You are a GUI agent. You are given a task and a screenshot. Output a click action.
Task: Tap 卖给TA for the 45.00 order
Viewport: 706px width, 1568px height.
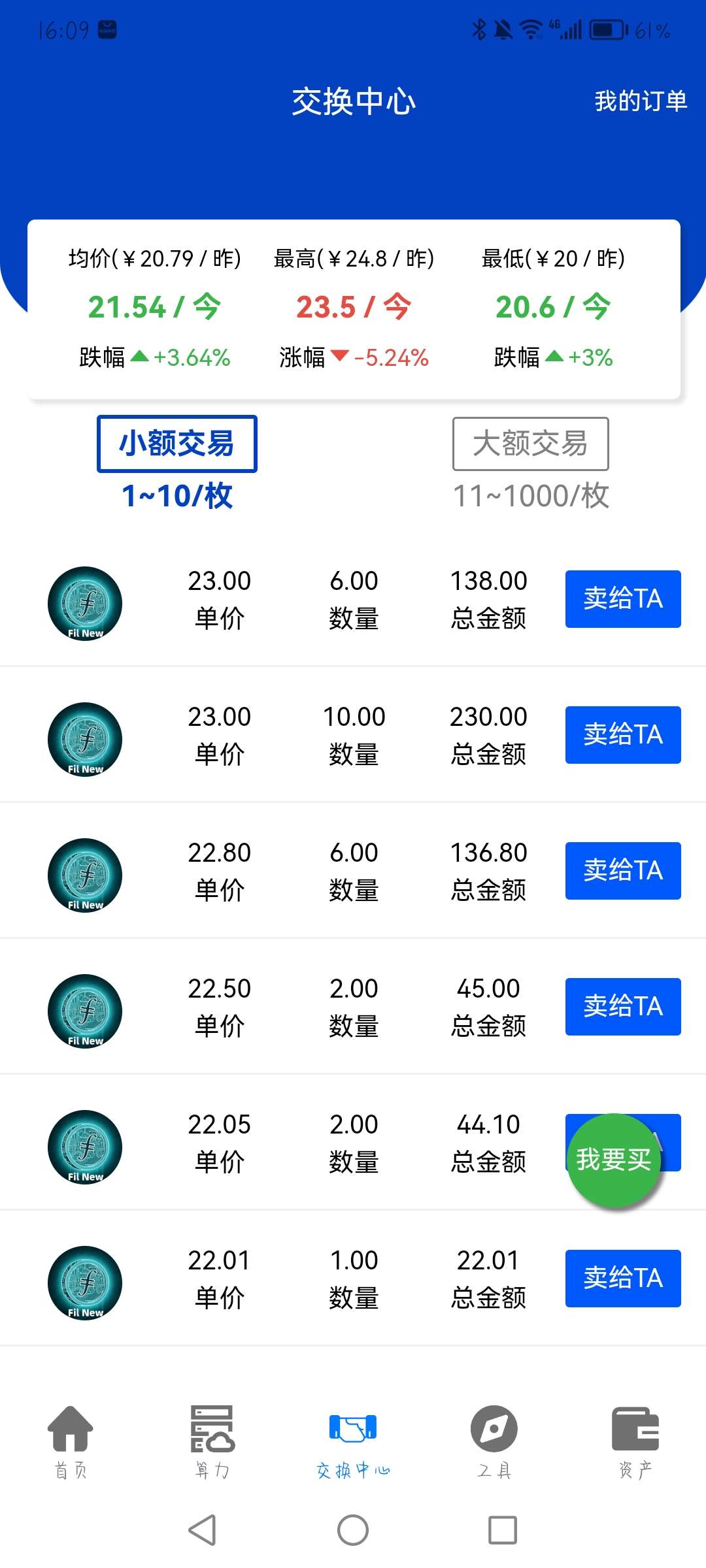coord(623,1007)
